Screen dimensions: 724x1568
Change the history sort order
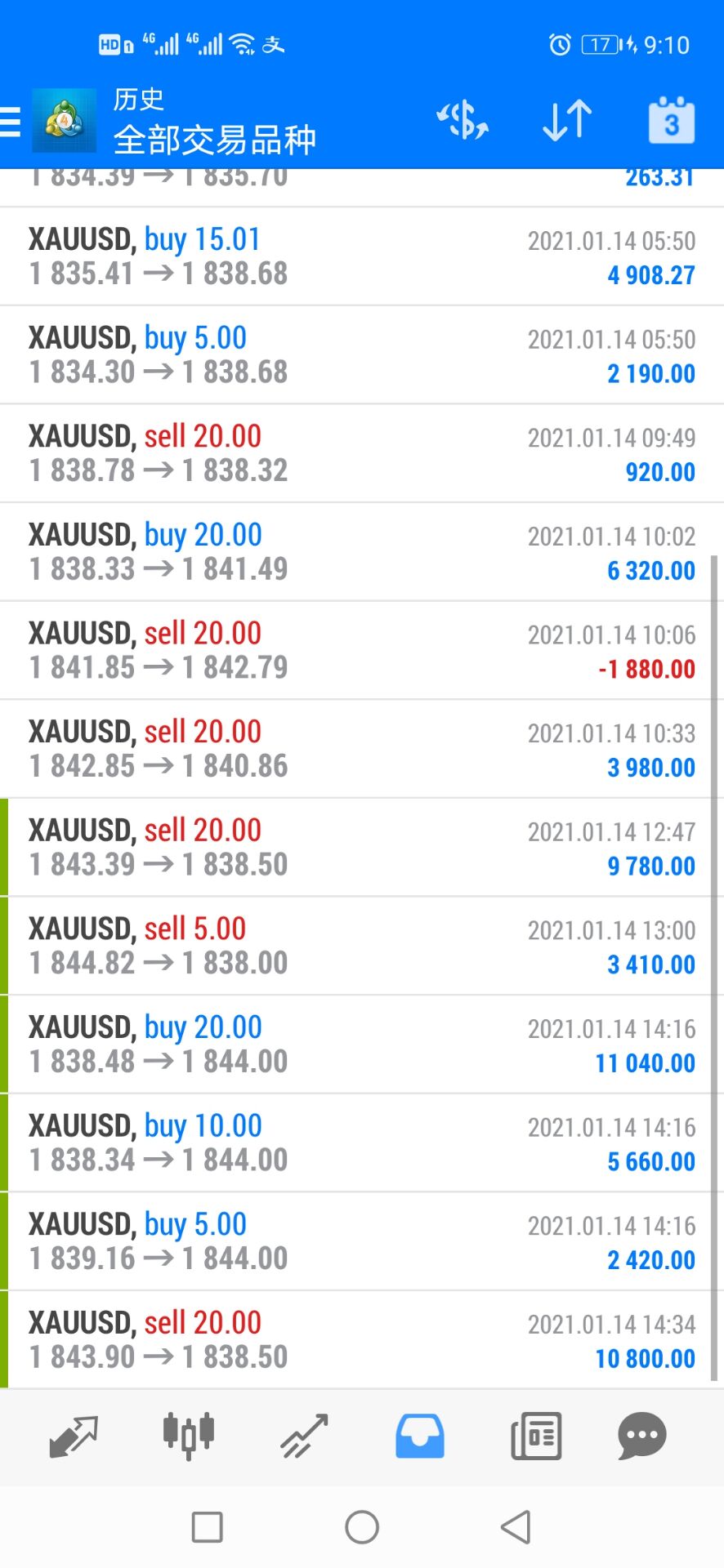pos(567,121)
